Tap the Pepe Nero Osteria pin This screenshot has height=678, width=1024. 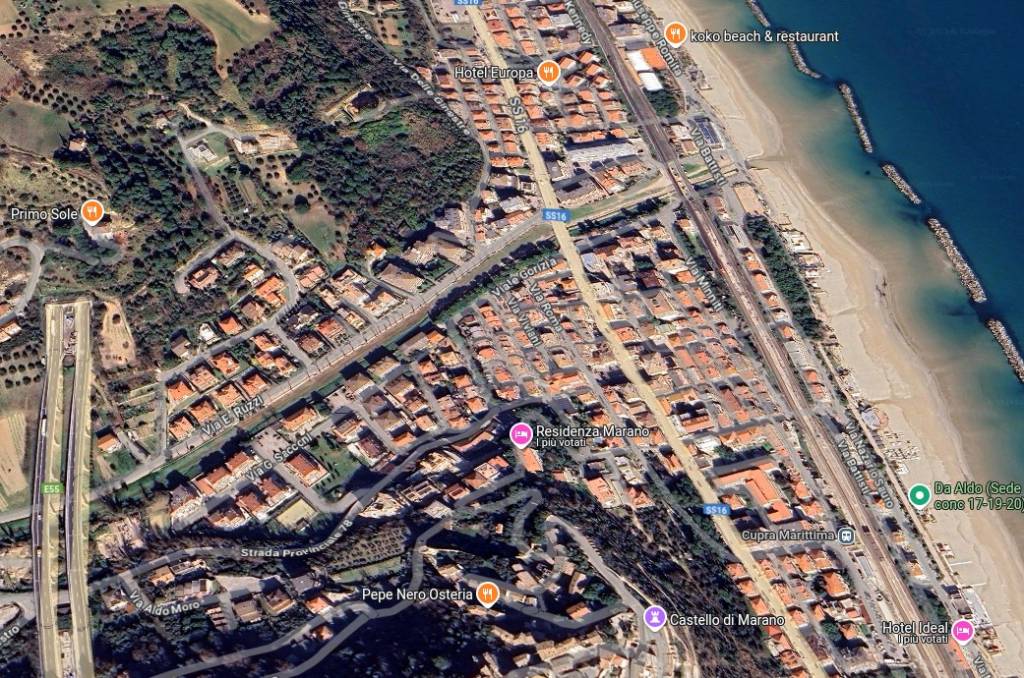tap(487, 594)
